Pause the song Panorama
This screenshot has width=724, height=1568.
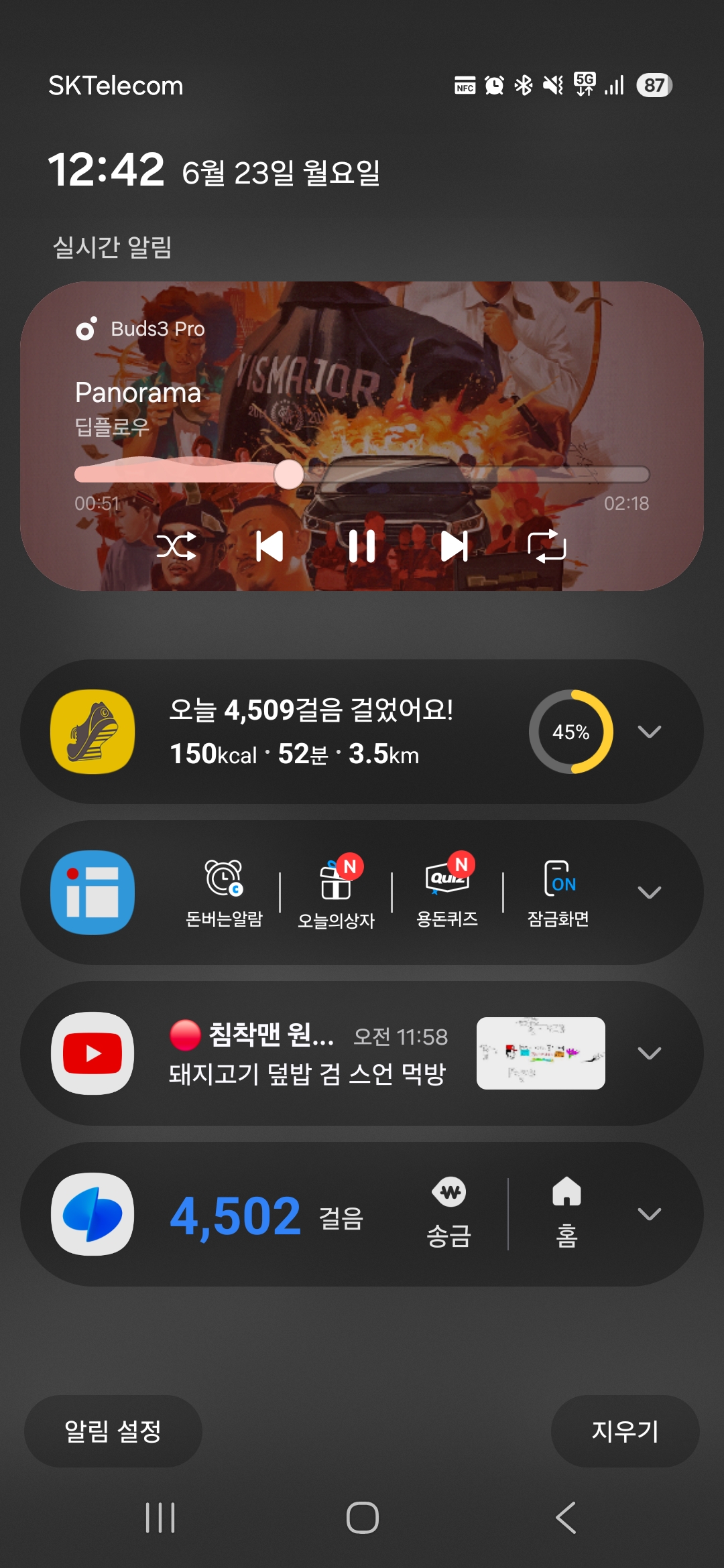tap(362, 546)
